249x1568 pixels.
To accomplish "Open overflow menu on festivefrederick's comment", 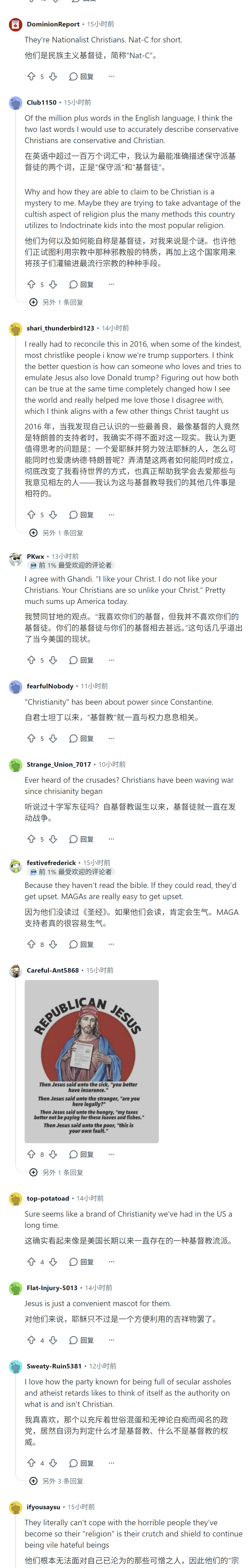I will pos(111,944).
